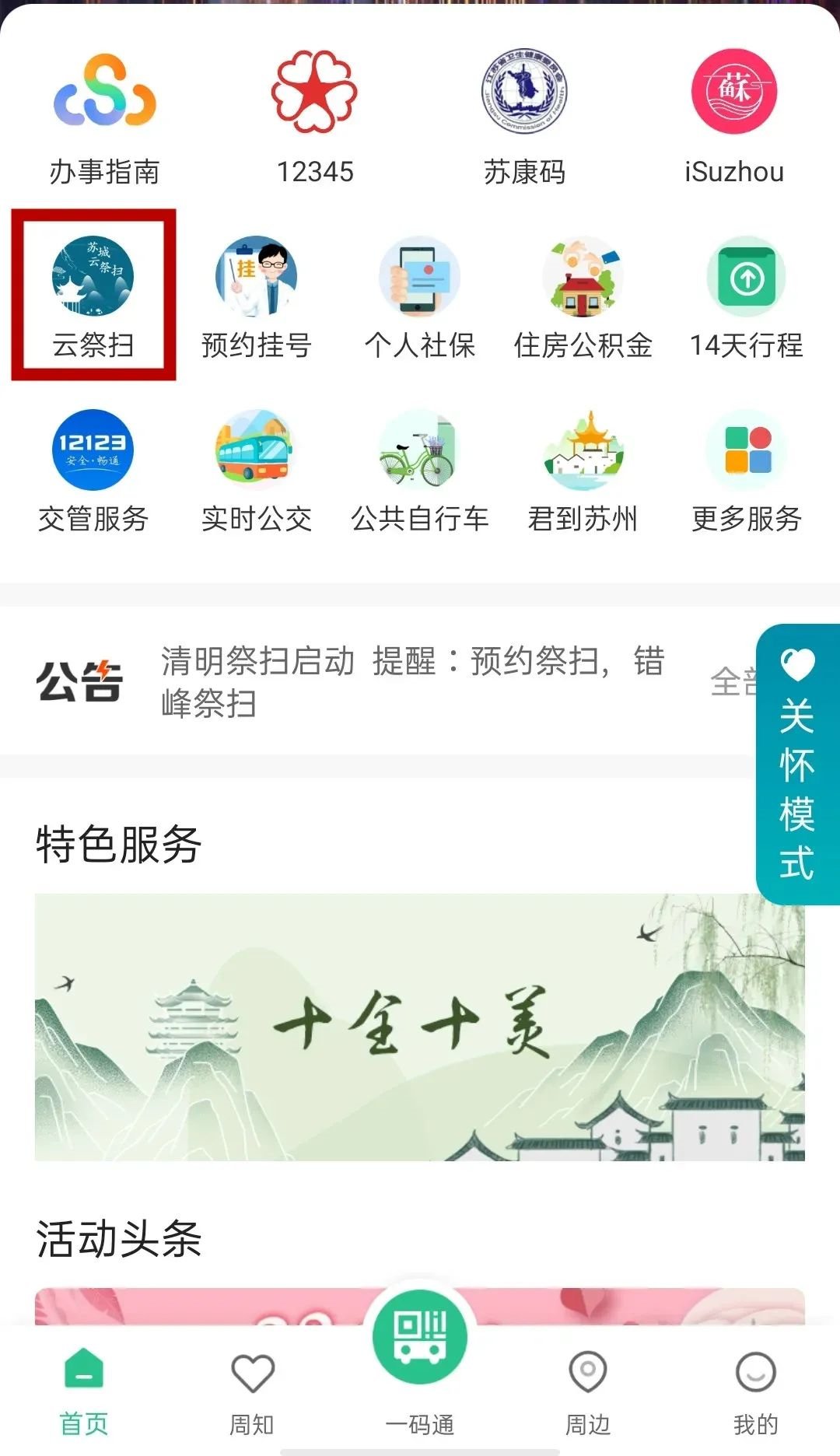
Task: Open the 十全十美 featured service banner
Action: (x=419, y=1027)
